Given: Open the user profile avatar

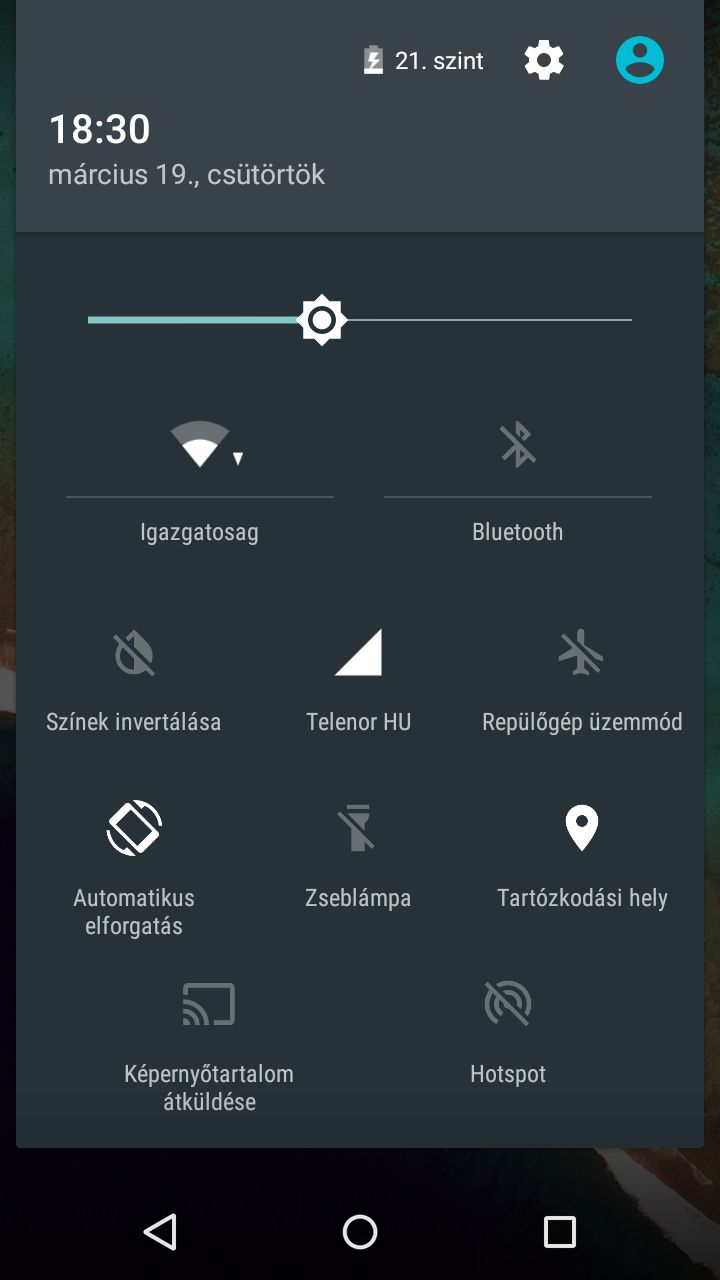Looking at the screenshot, I should click(x=640, y=60).
